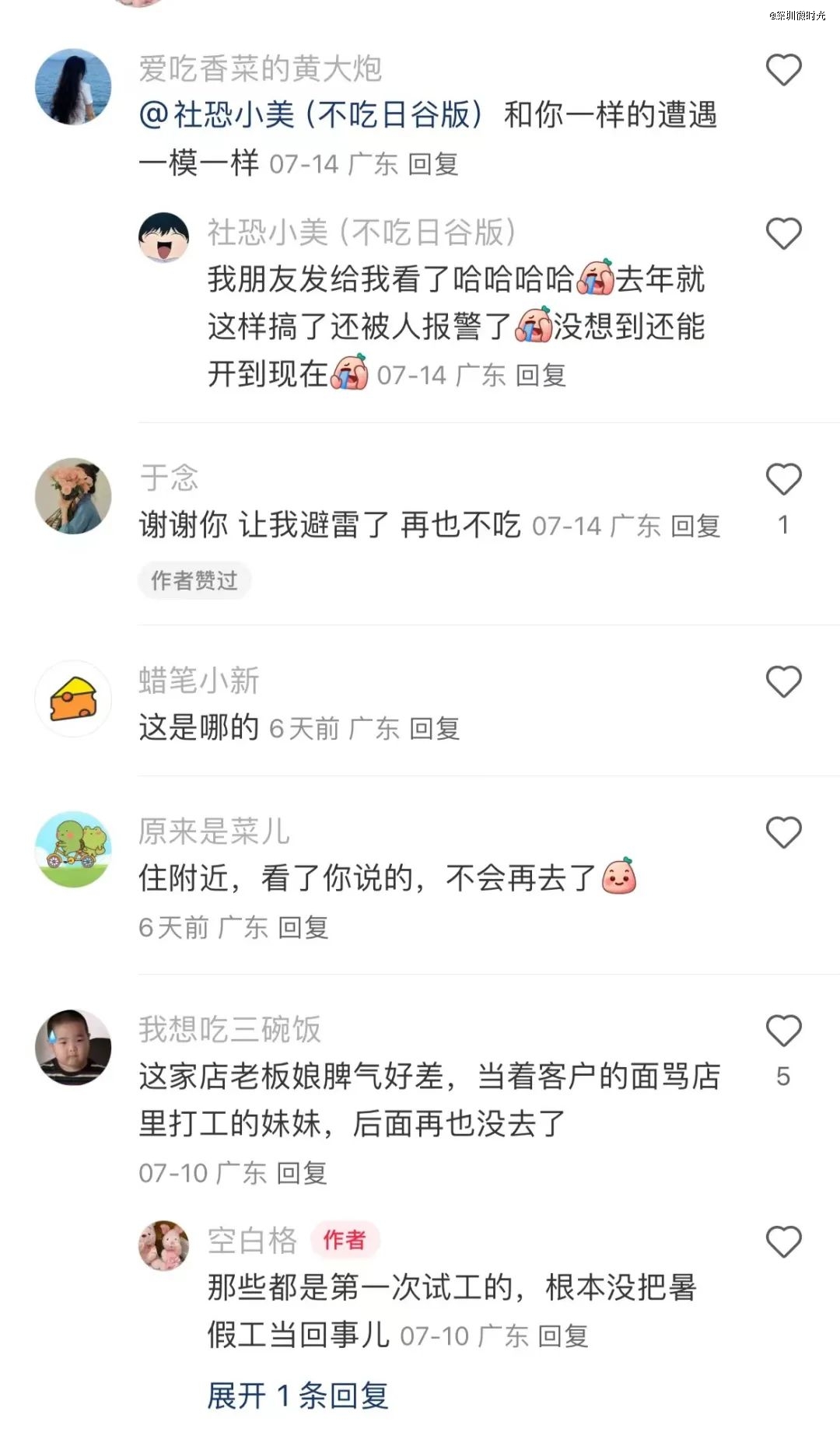Screen dimensions: 840x1432
Task: Reply to 空白格's author comment
Action: (563, 1336)
